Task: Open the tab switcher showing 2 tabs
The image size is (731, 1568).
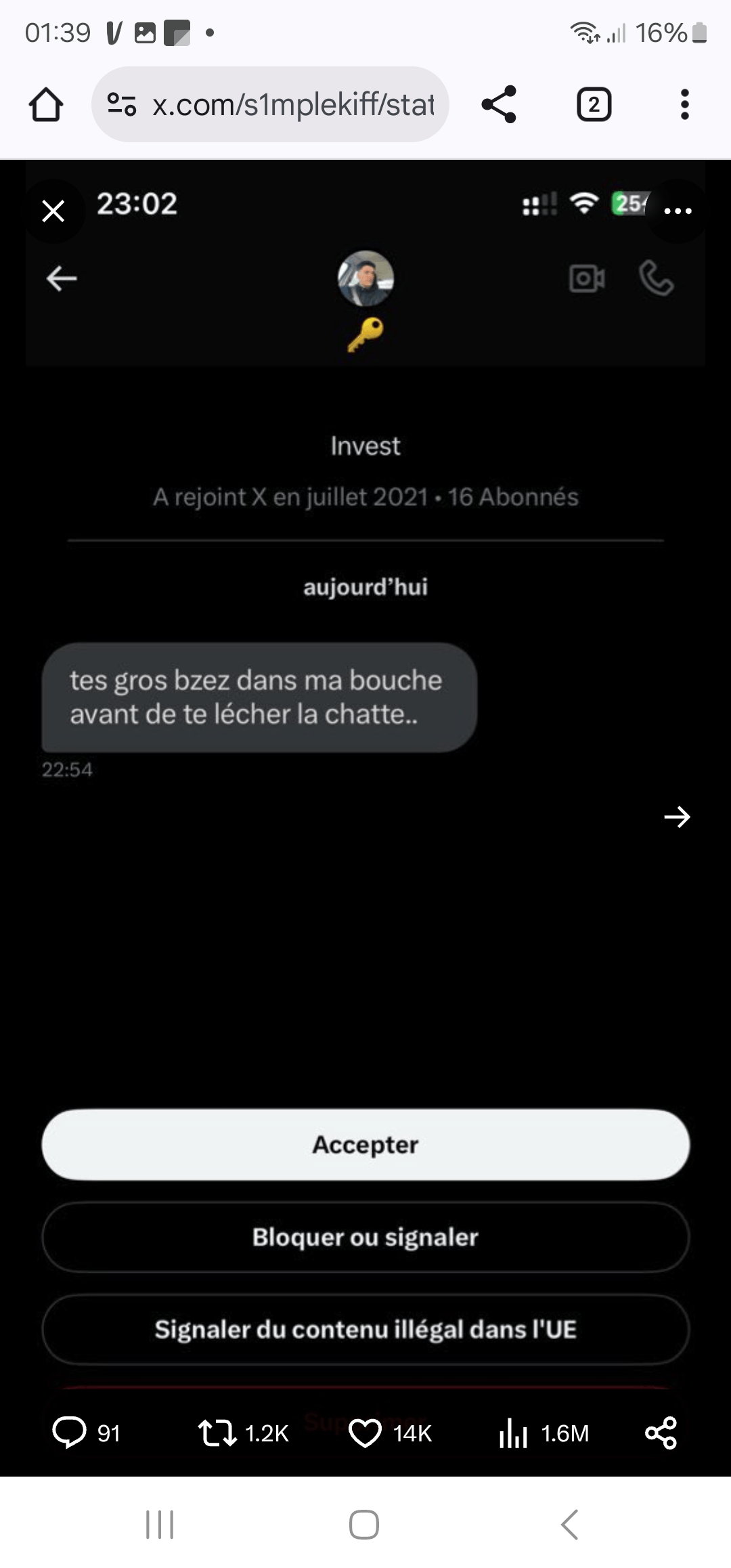Action: [594, 105]
